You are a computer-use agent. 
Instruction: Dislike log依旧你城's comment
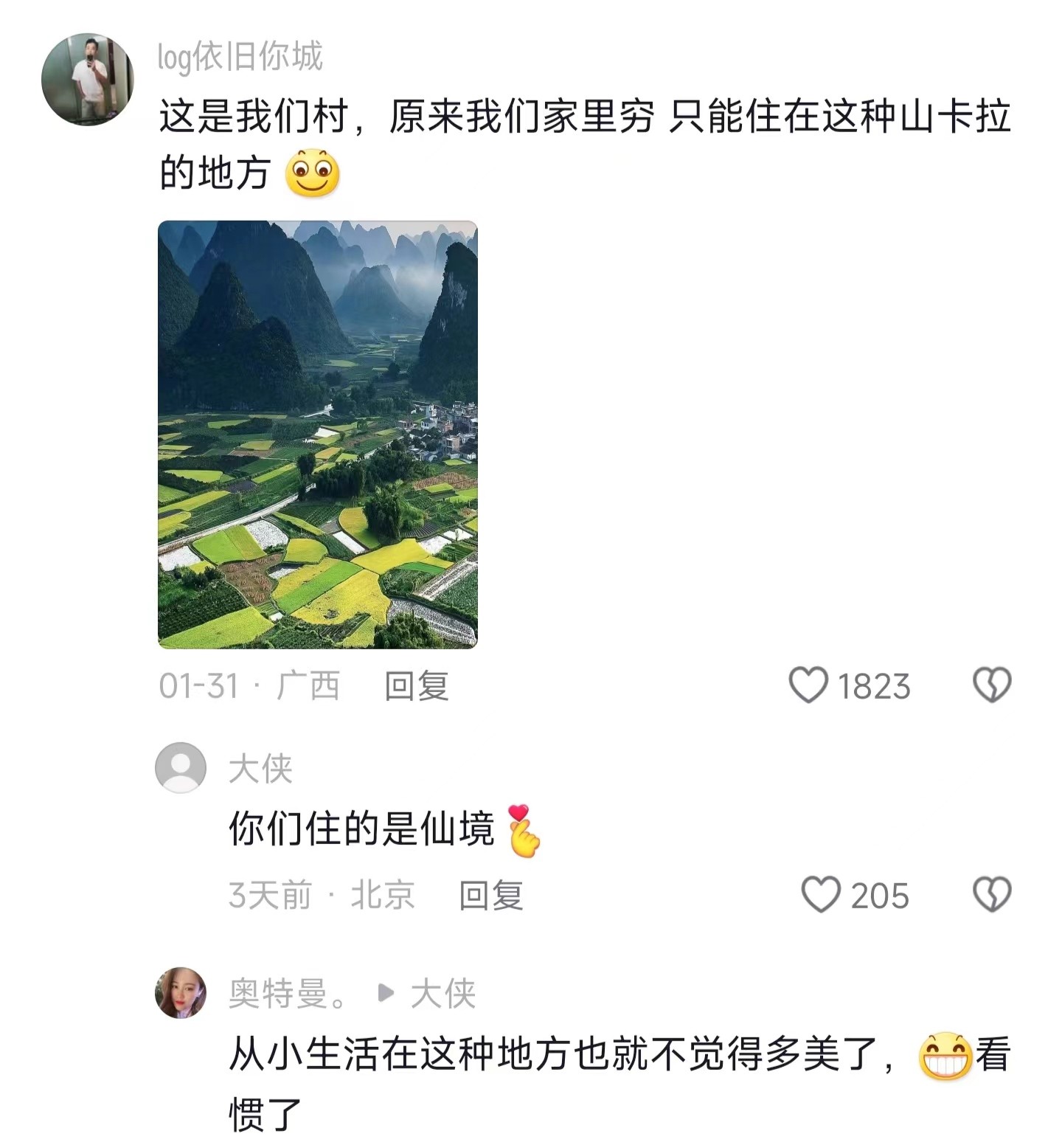coord(992,685)
